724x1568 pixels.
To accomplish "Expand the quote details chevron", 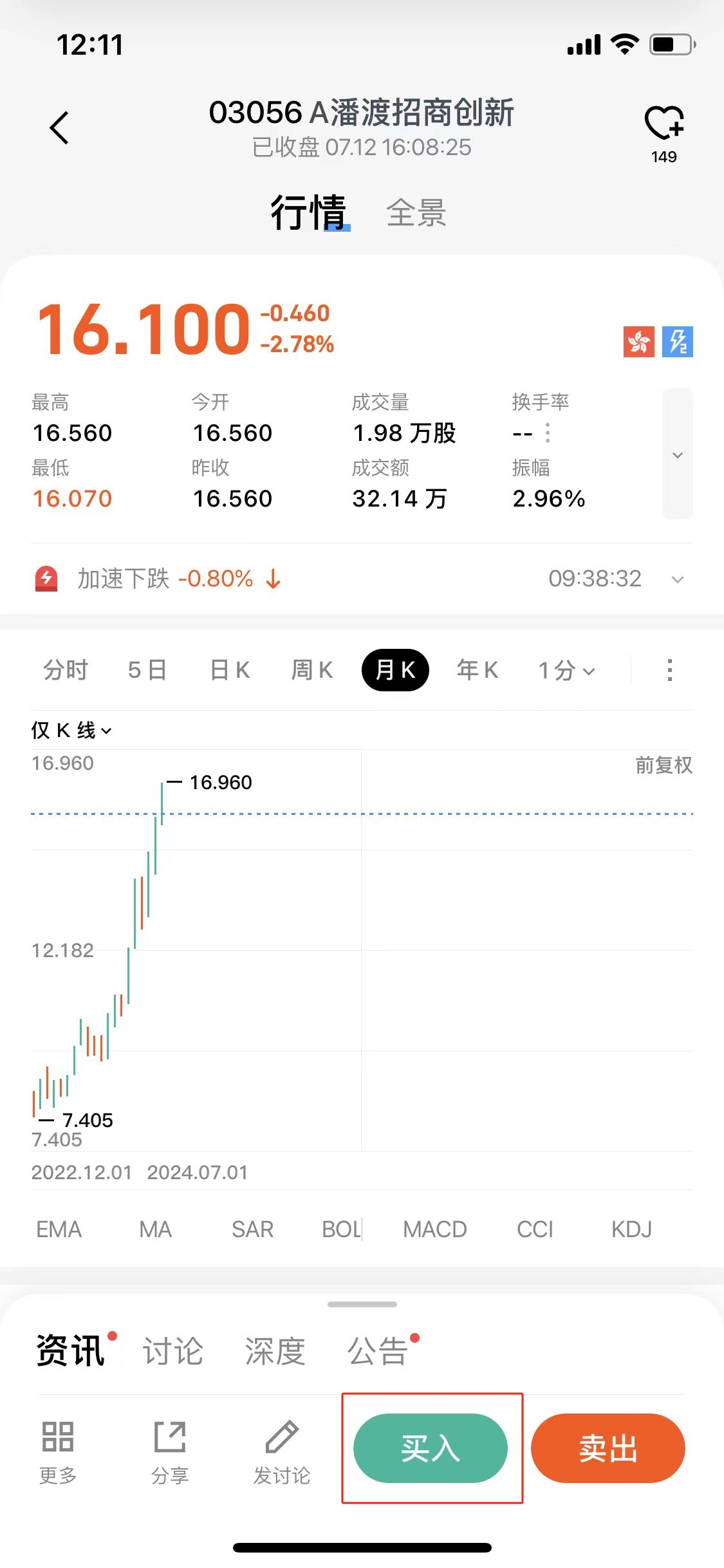I will [x=677, y=454].
